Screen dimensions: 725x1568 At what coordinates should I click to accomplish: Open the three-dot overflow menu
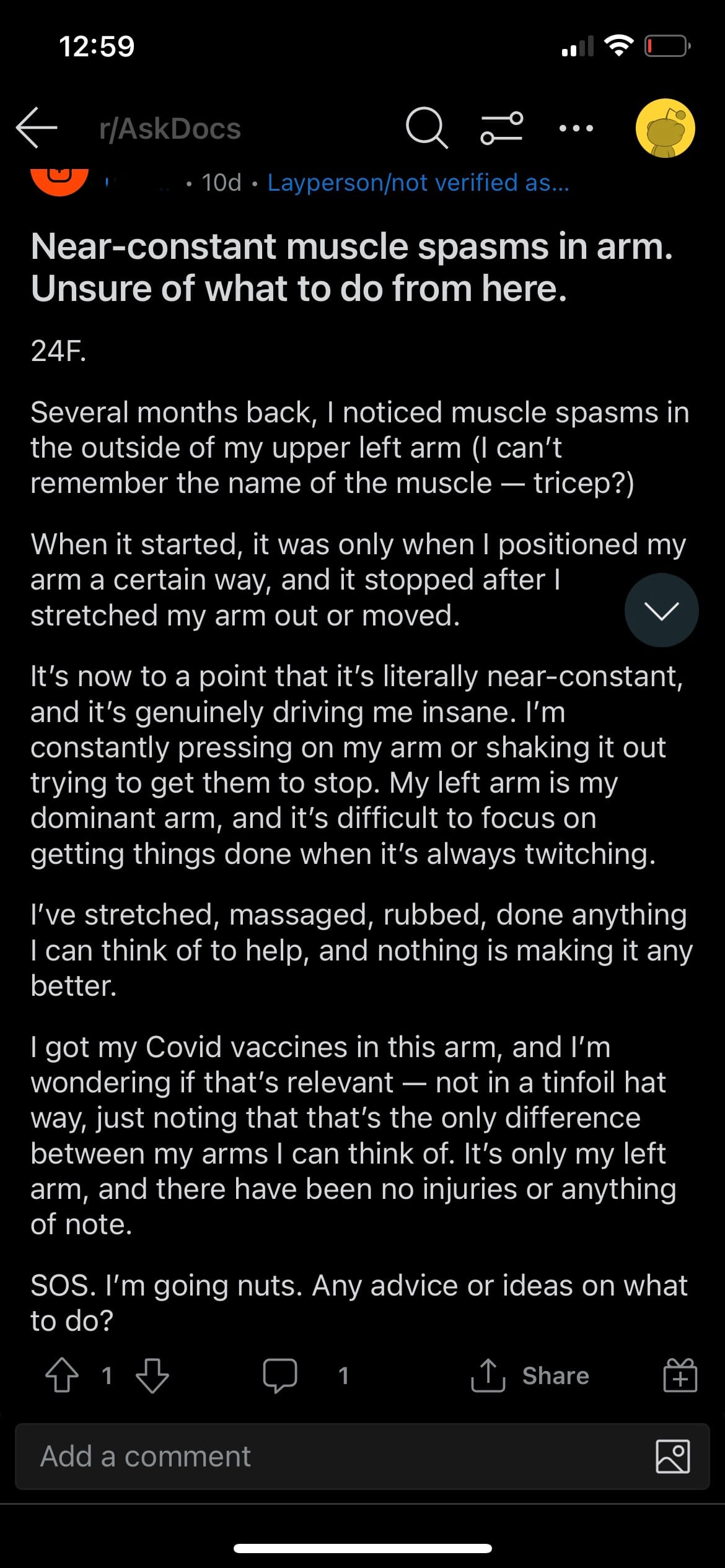[576, 128]
